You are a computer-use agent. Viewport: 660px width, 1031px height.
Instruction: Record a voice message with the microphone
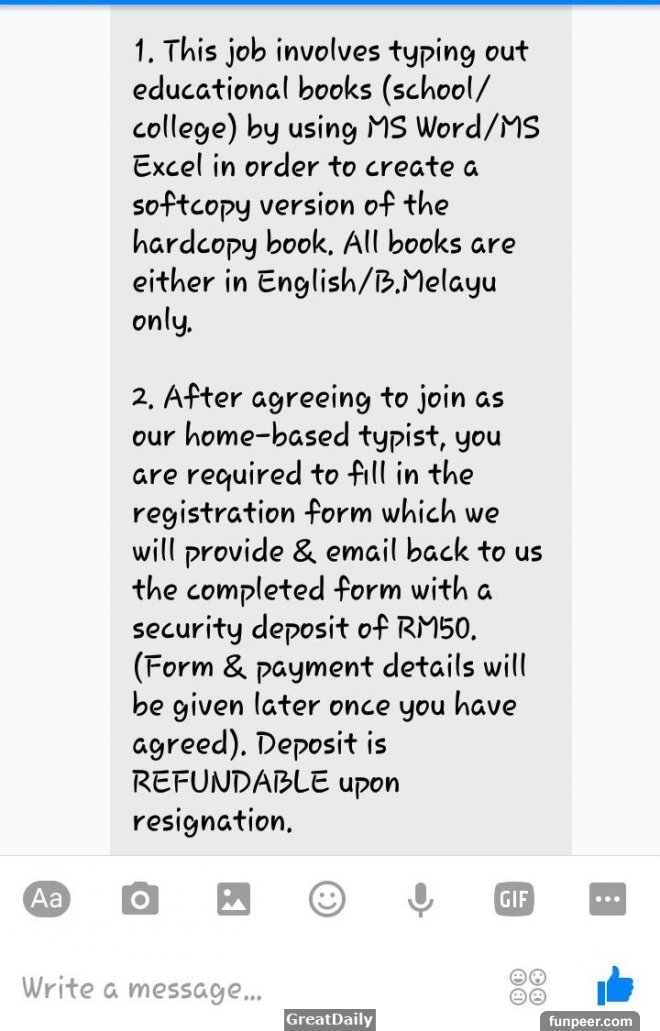[420, 900]
